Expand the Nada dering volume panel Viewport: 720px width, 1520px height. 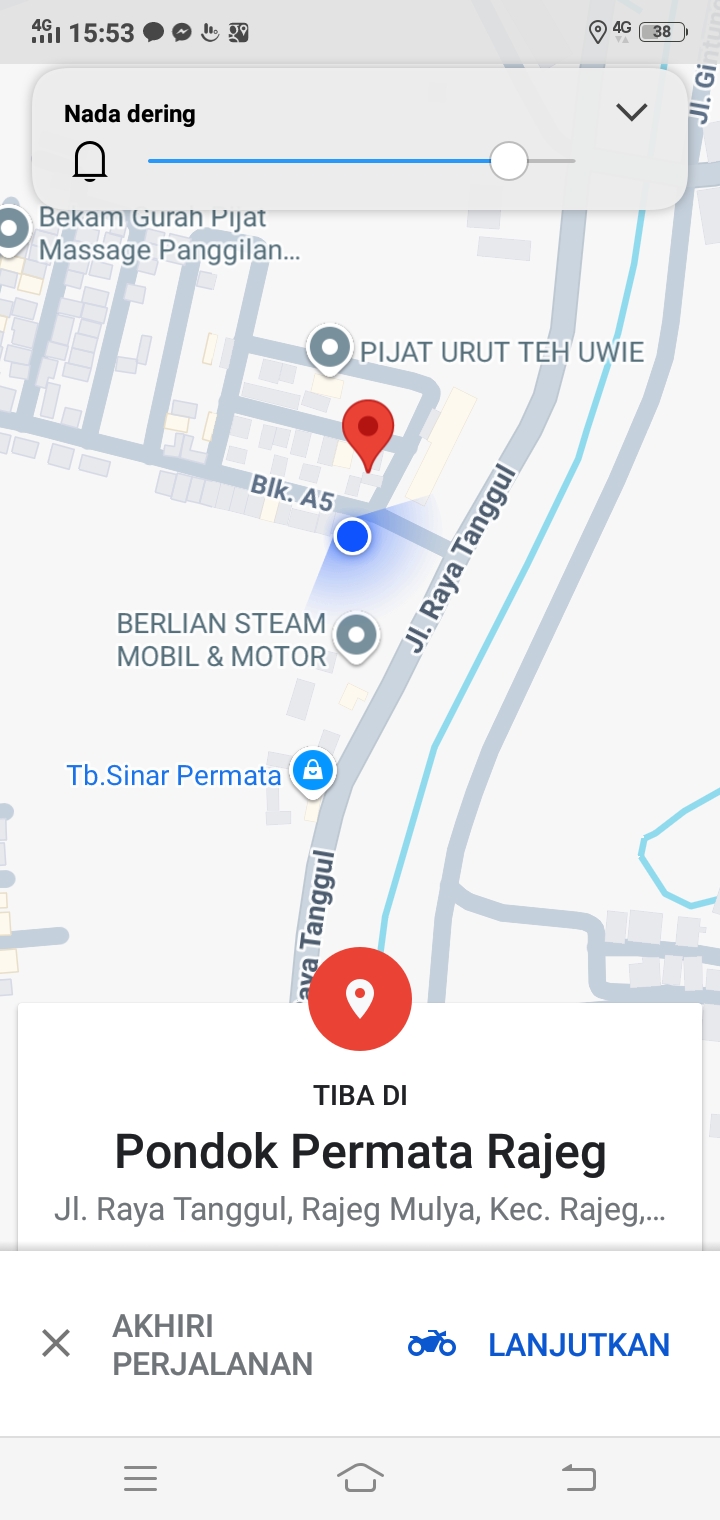[x=631, y=112]
